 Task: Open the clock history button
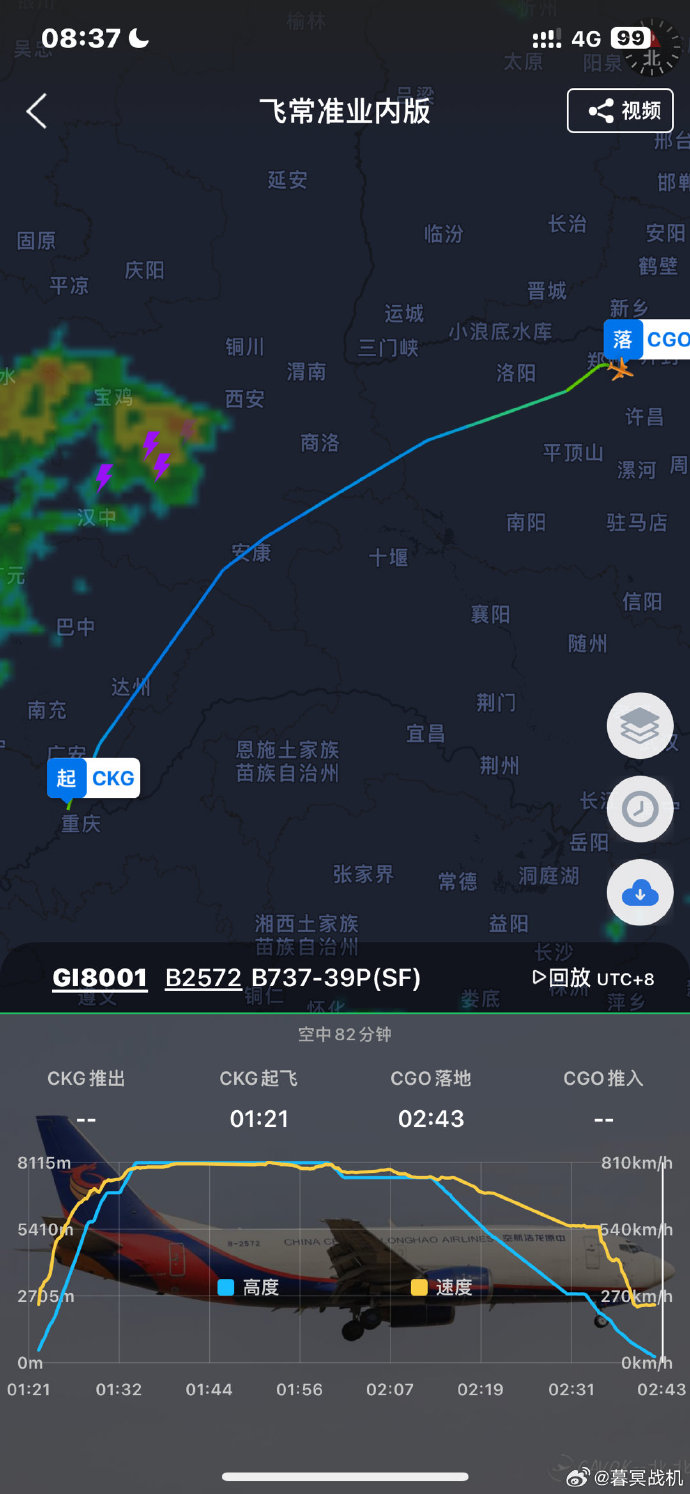click(x=640, y=809)
